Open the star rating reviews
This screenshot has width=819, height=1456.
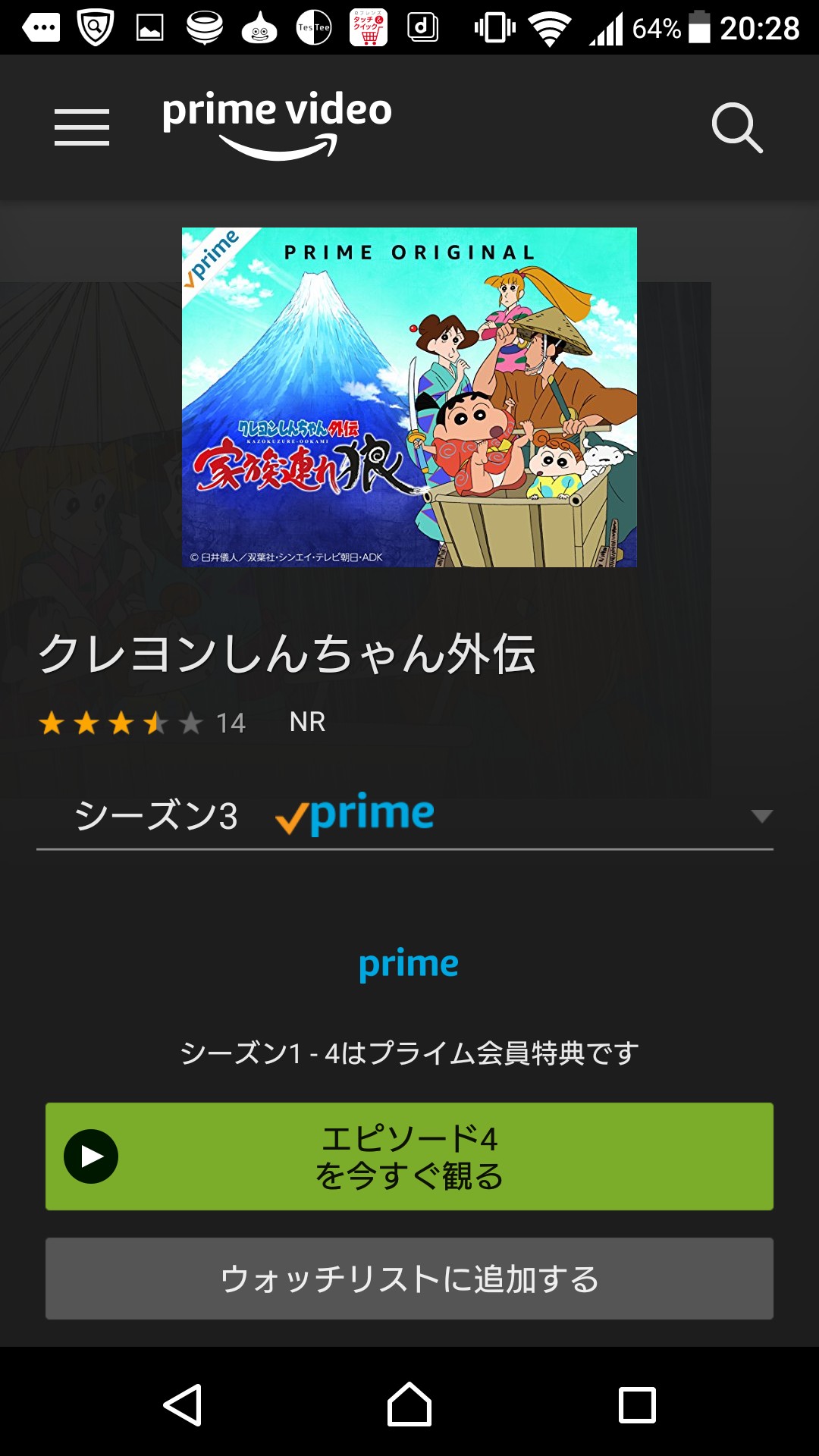point(142,723)
